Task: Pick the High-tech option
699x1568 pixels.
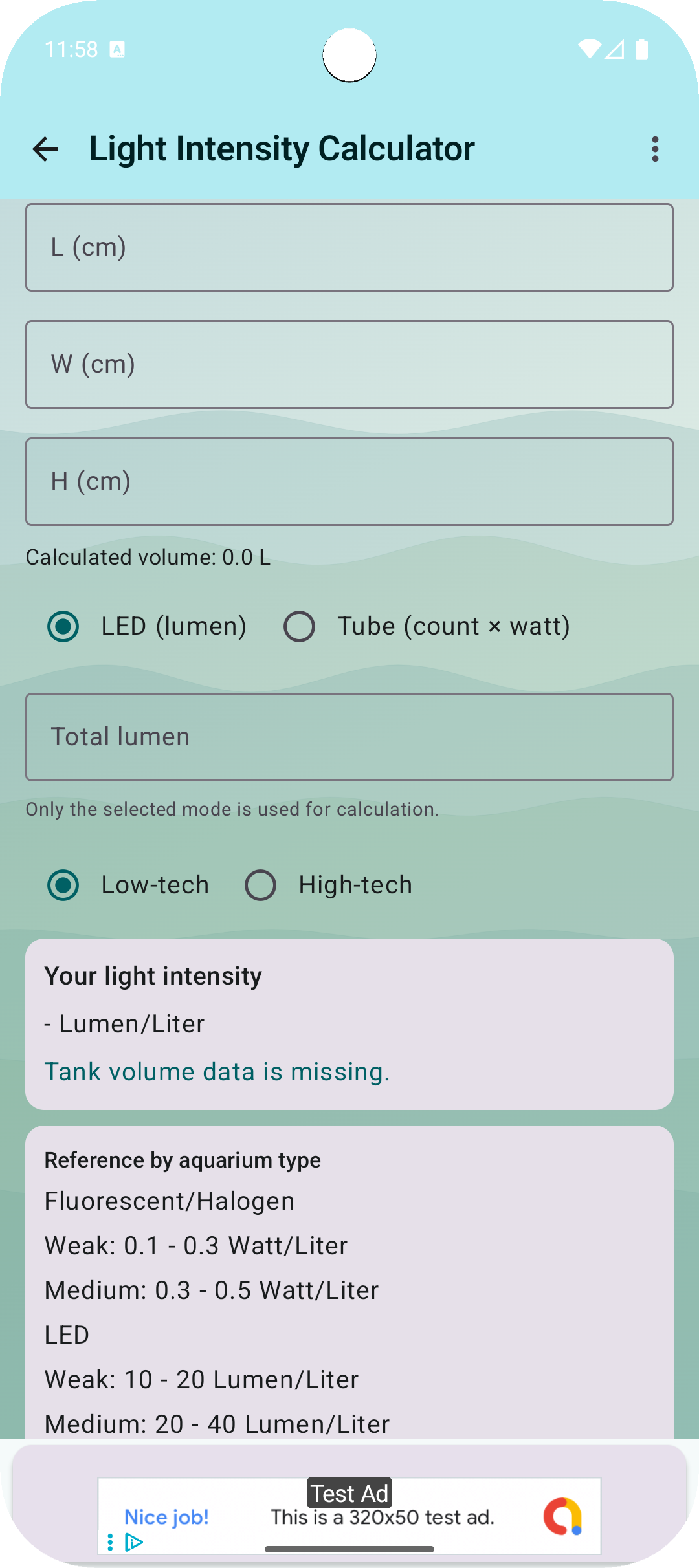Action: click(x=261, y=885)
